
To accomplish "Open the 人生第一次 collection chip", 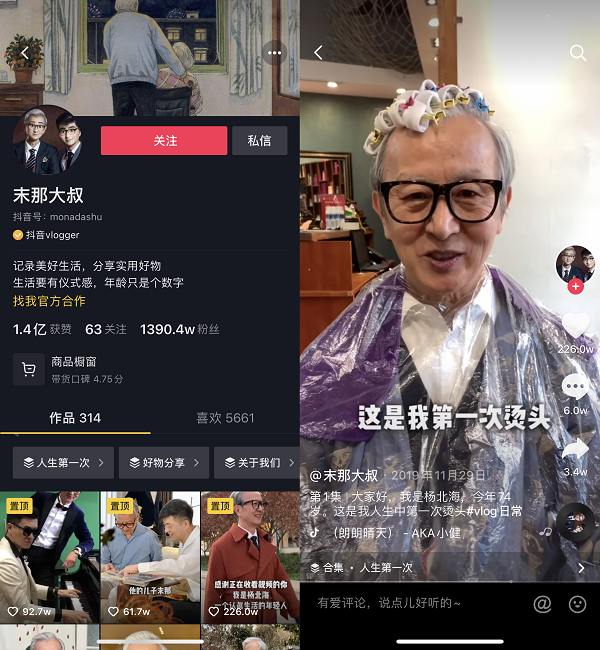I will [63, 463].
